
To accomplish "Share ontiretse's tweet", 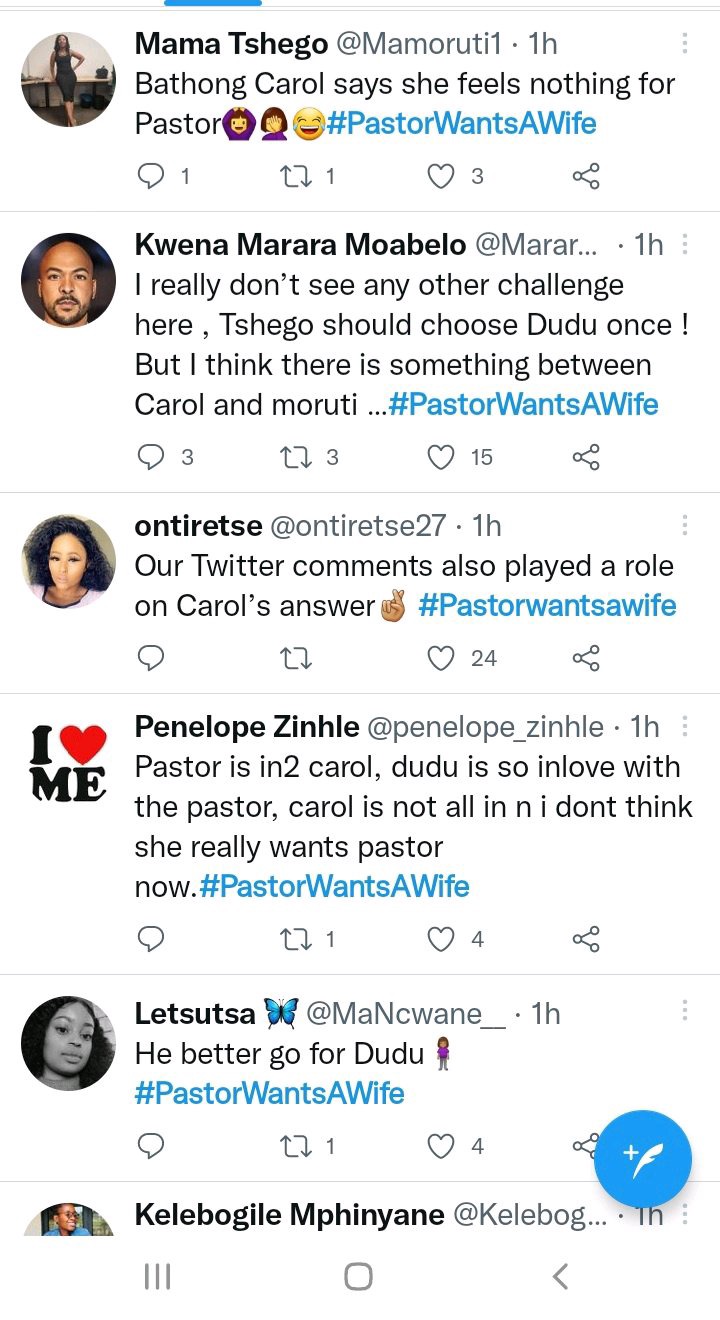I will click(x=586, y=658).
